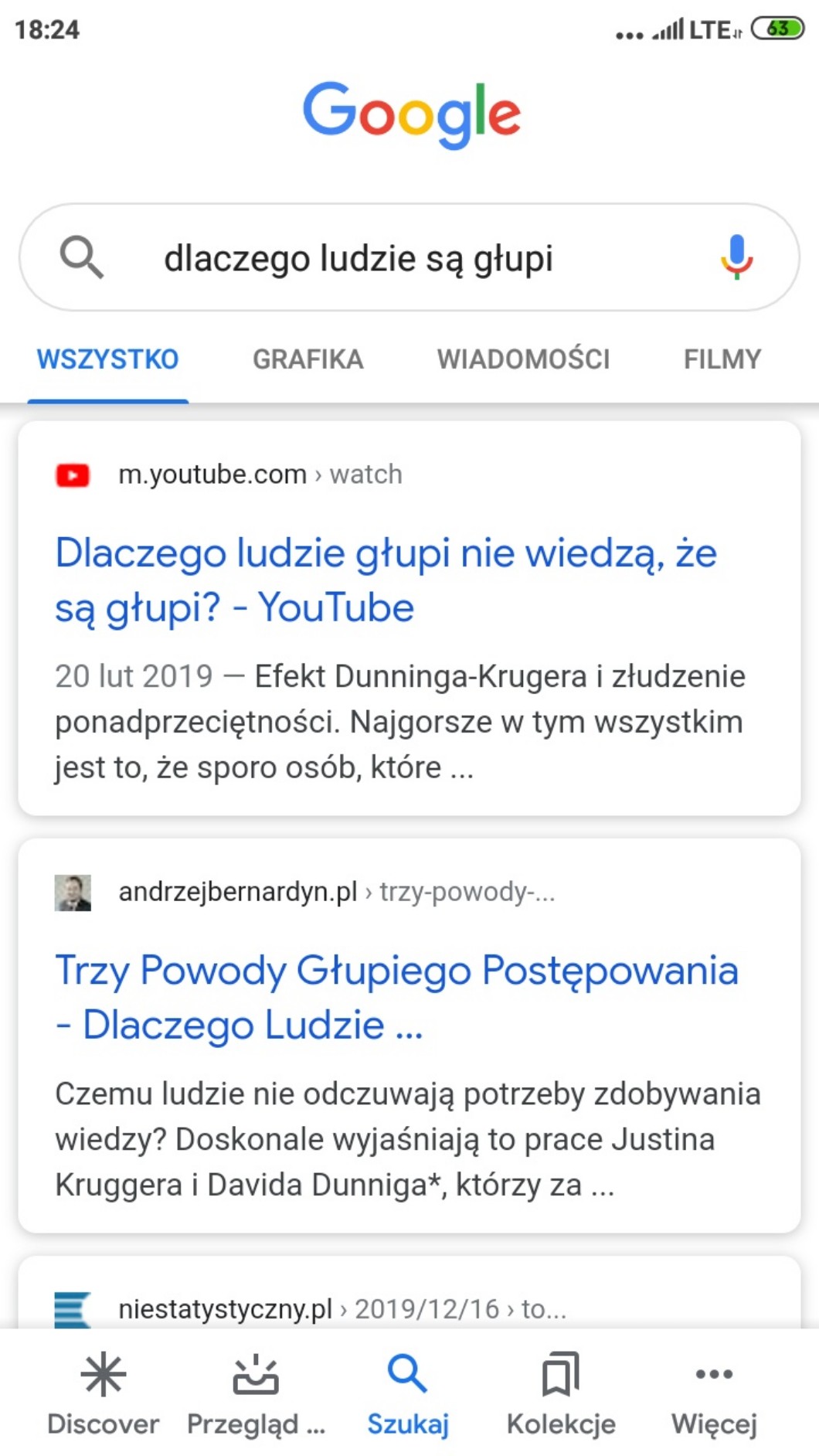The width and height of the screenshot is (819, 1456).
Task: Tap the Google logo to return home
Action: (411, 114)
